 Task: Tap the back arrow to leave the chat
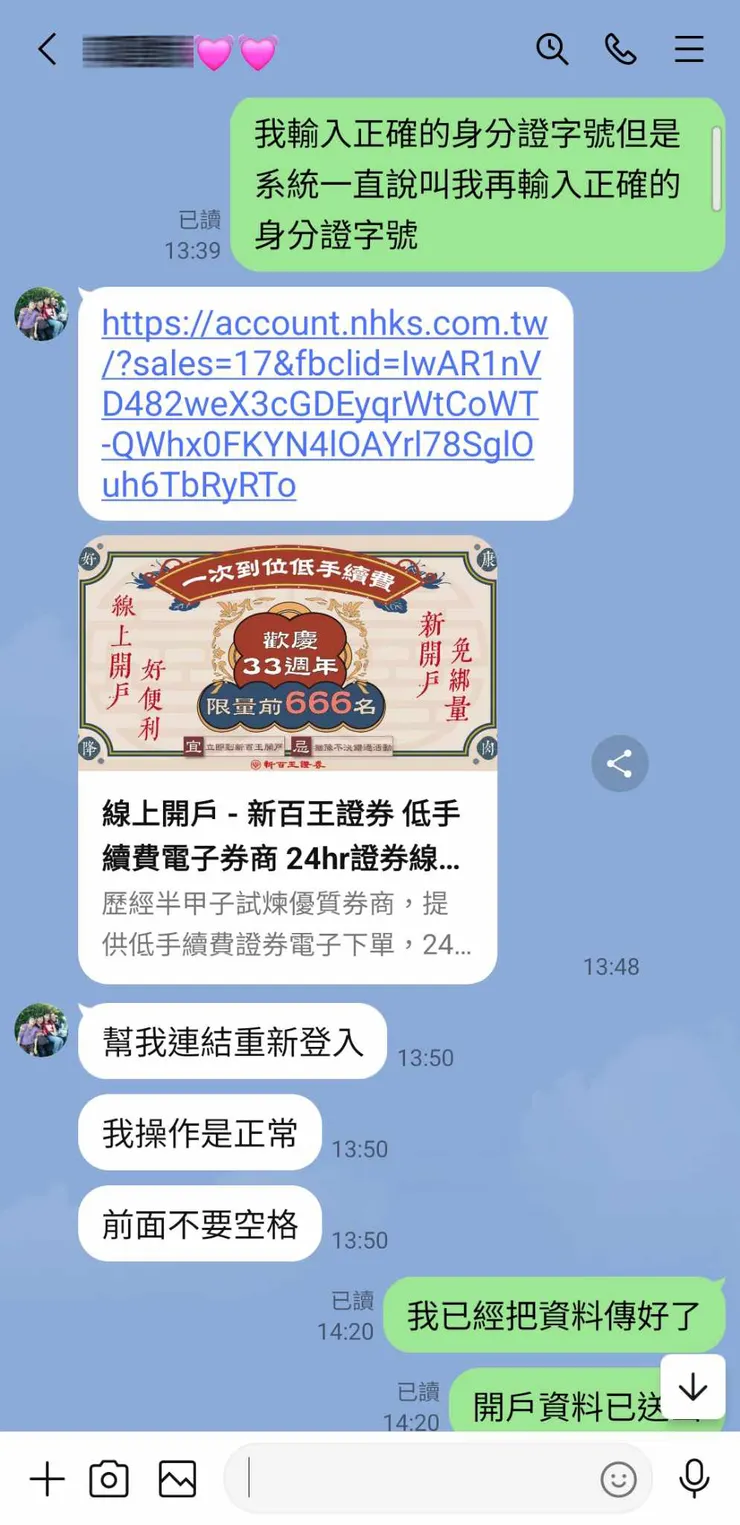(x=47, y=50)
